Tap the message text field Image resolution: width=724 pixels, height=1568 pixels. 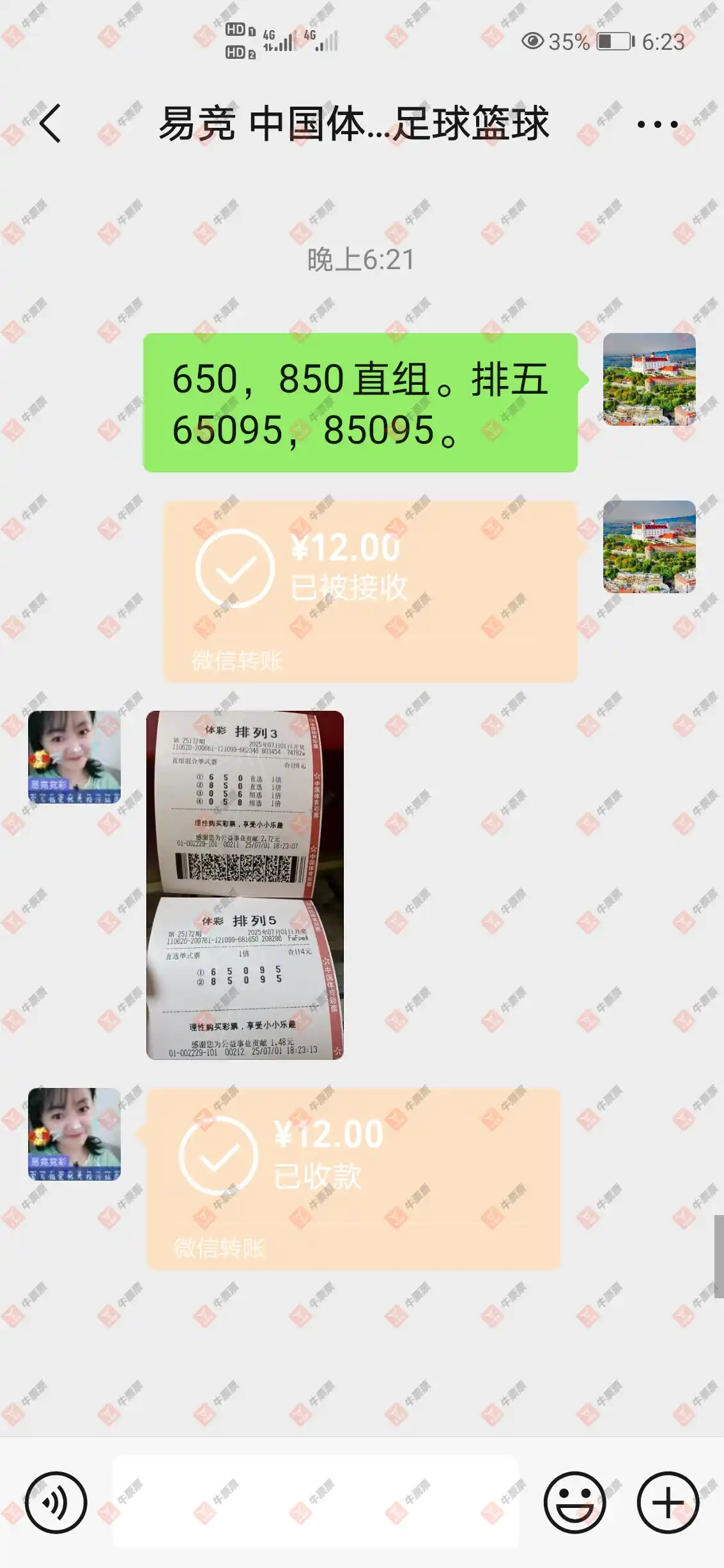316,1502
